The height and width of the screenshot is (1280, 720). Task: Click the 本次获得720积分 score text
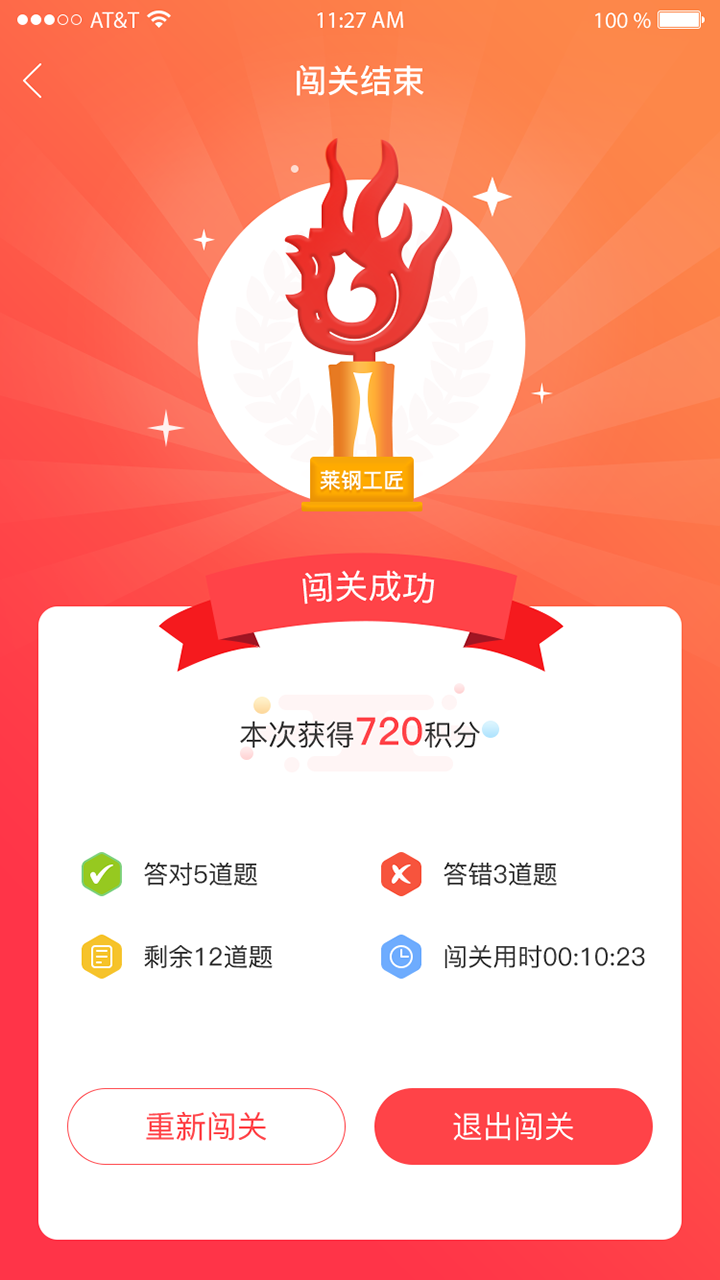(360, 732)
